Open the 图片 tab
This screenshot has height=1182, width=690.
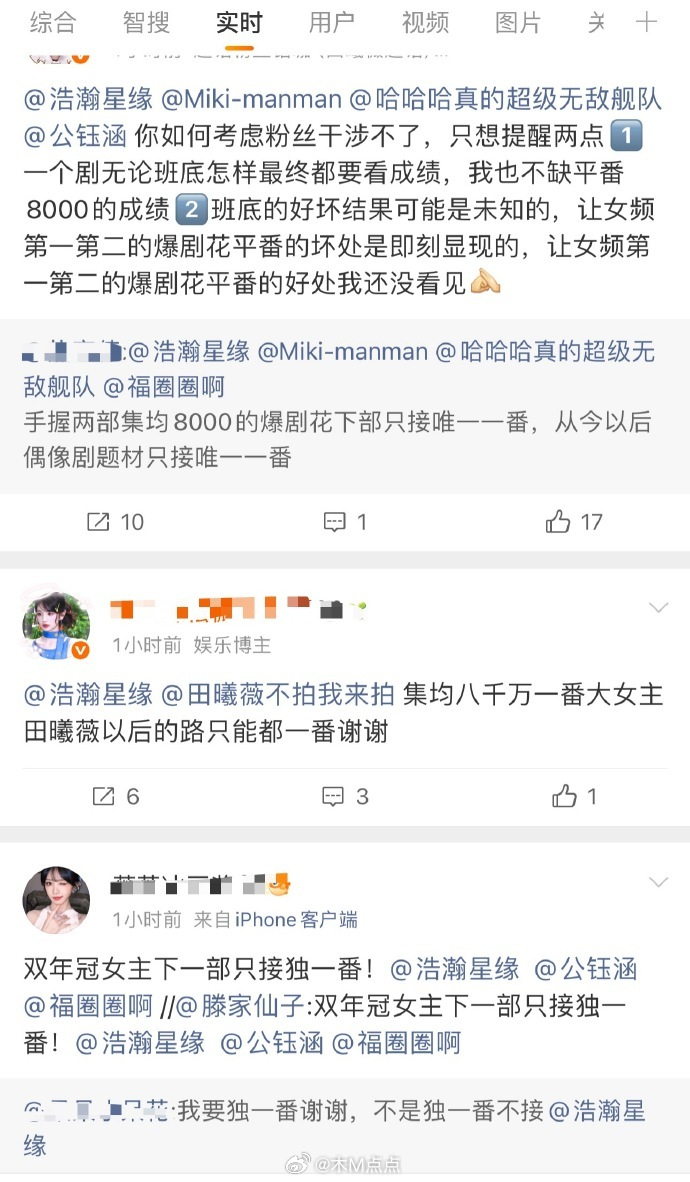(518, 22)
